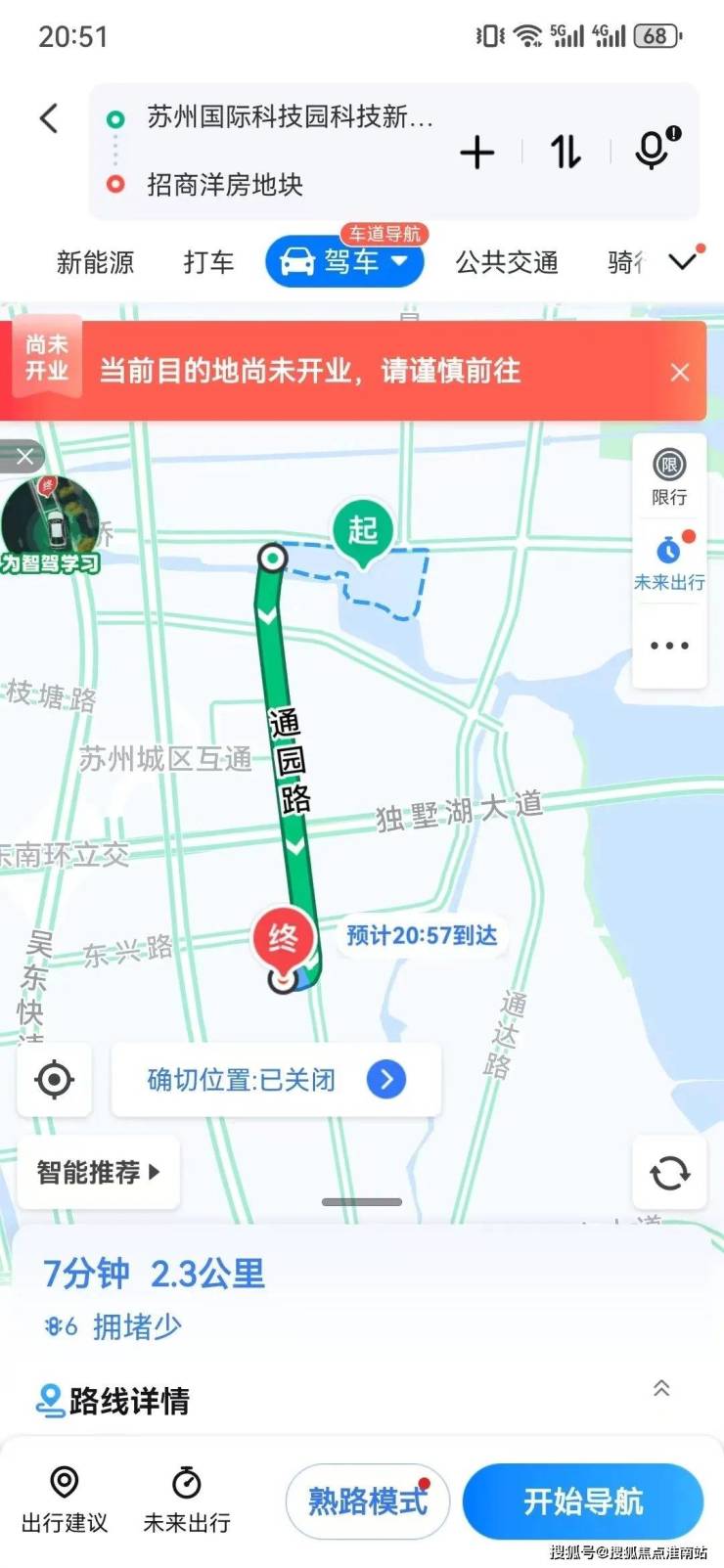Open 限行 traffic restriction settings

[669, 477]
